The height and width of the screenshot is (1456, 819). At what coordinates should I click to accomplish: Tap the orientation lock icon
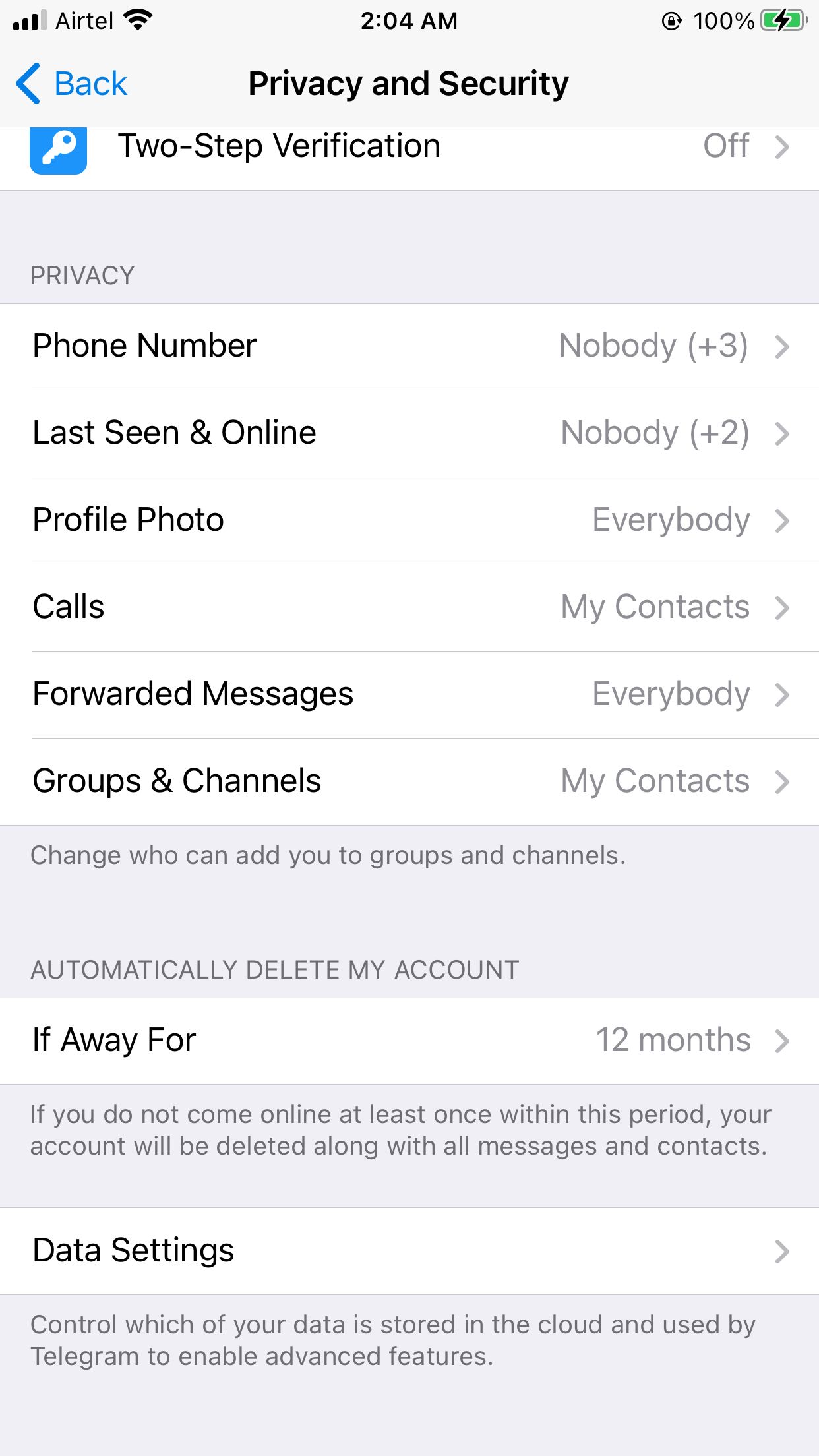coord(671,20)
